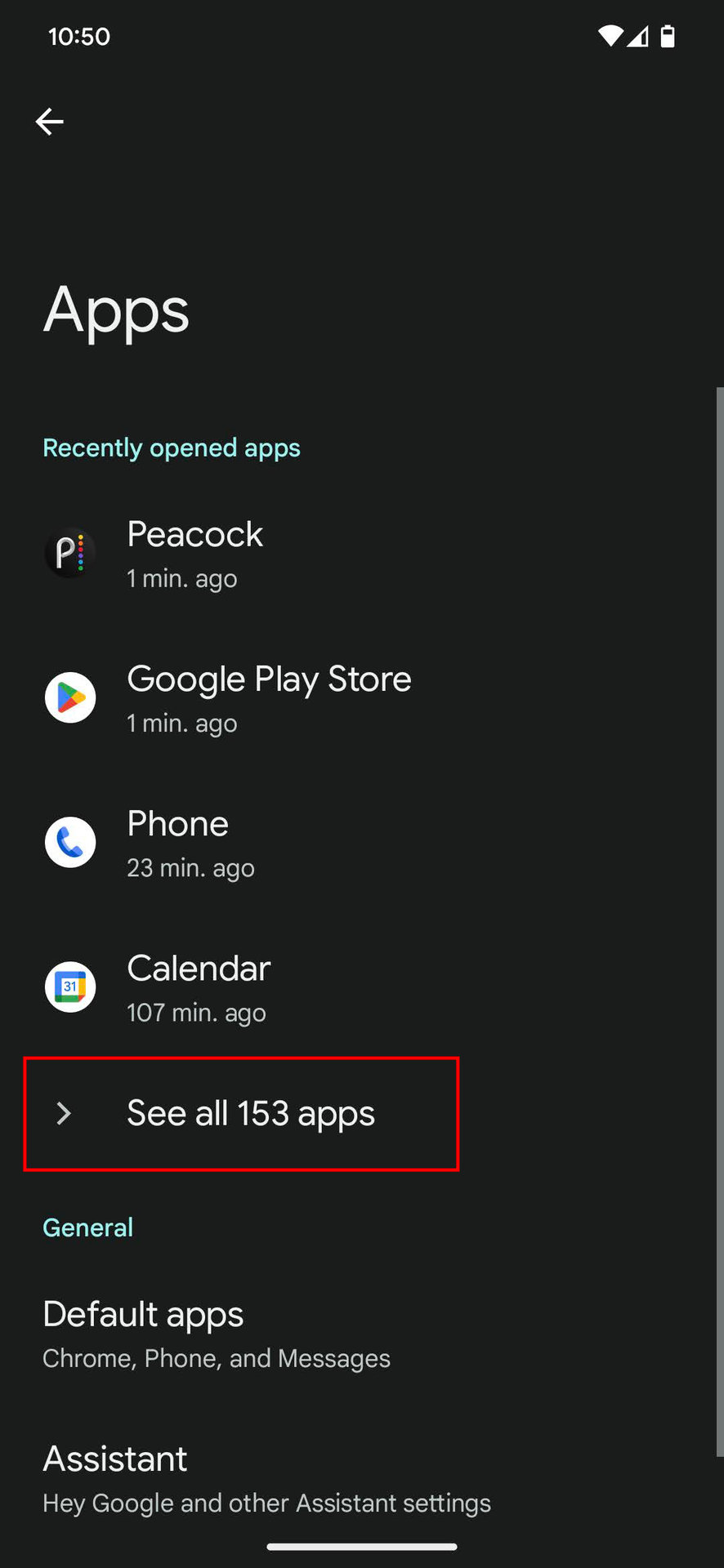
Task: Open Default apps settings
Action: [362, 1334]
